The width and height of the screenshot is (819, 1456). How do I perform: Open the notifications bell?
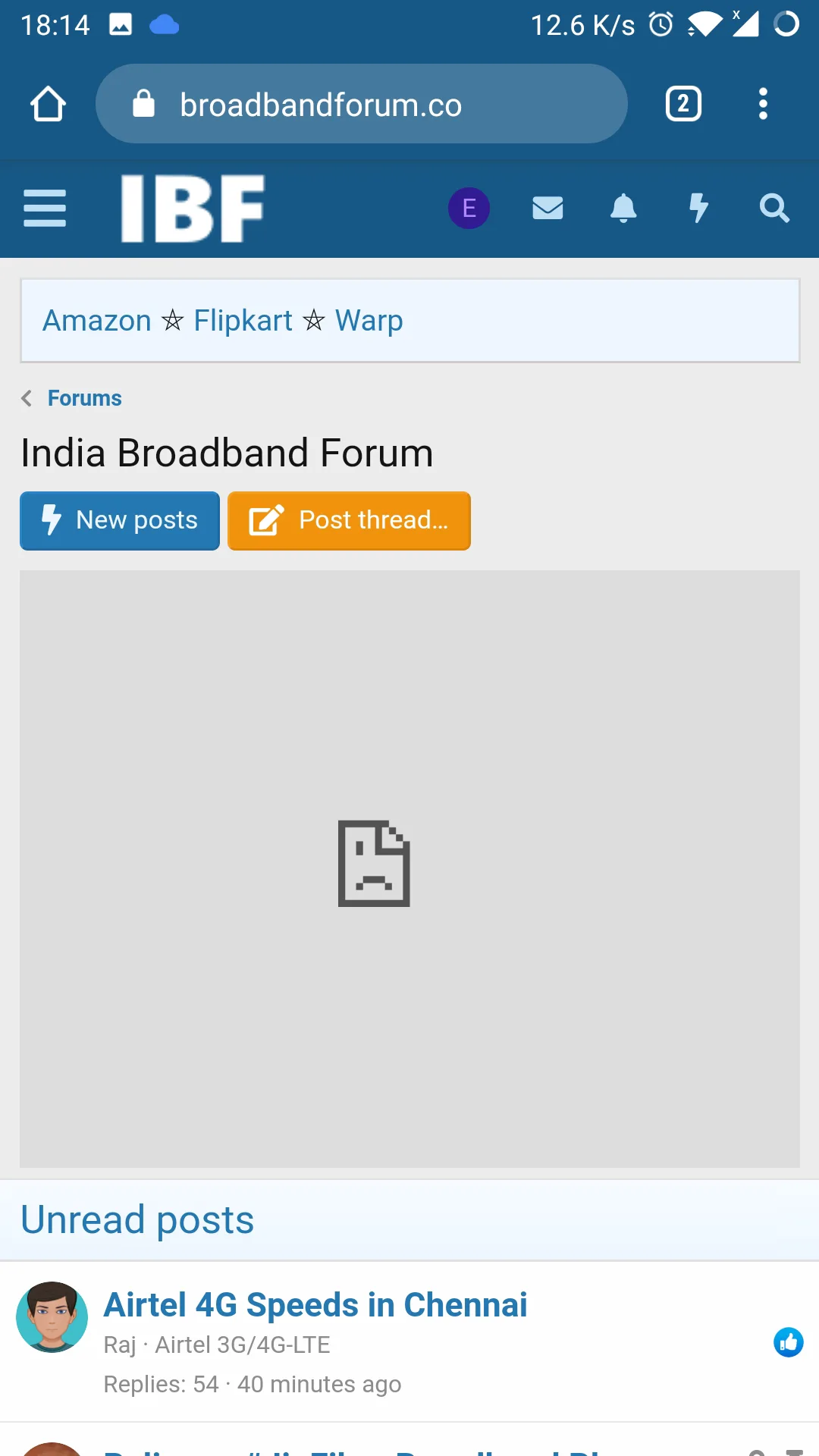623,208
